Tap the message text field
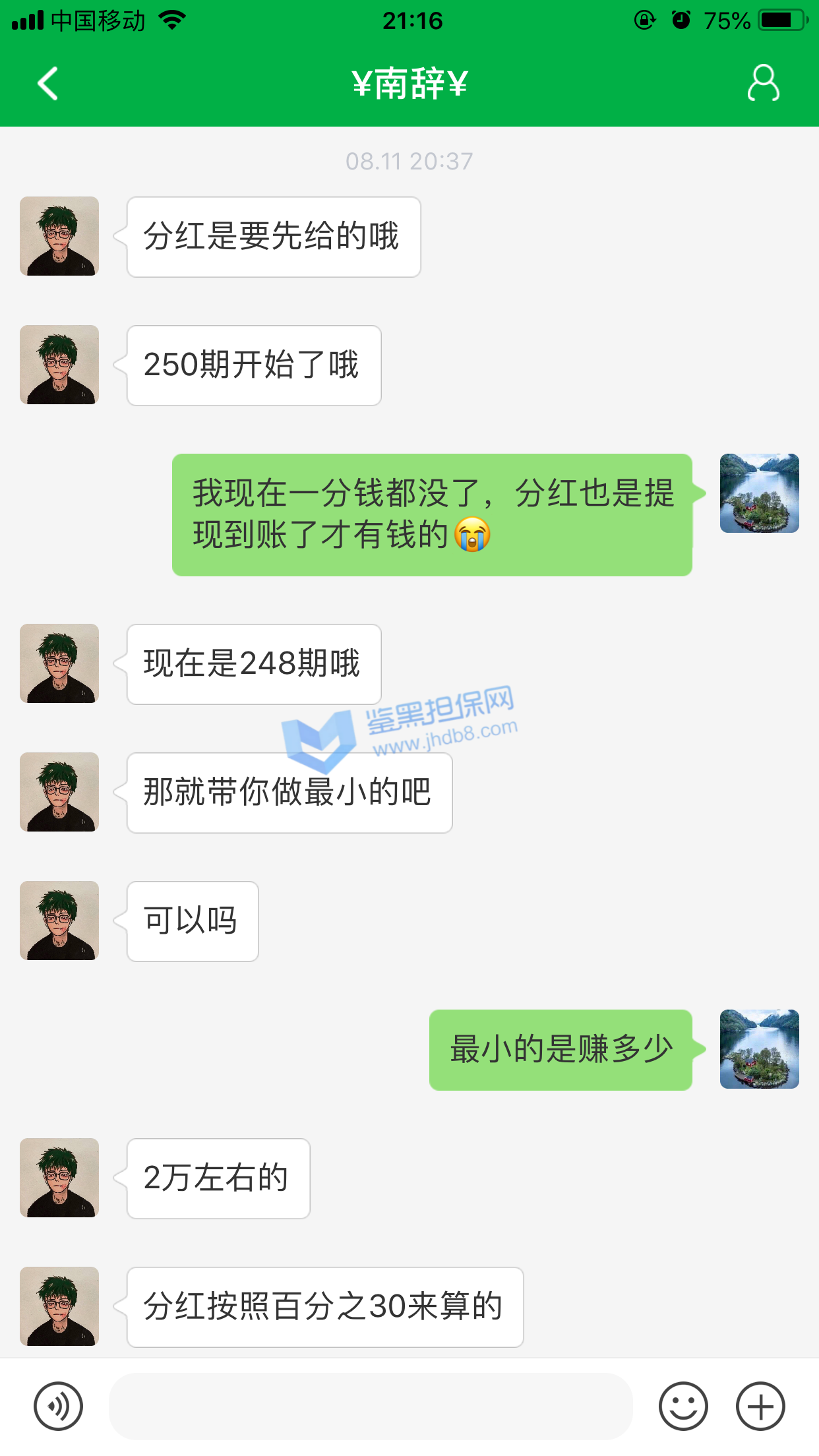The width and height of the screenshot is (819, 1456). point(371,1406)
